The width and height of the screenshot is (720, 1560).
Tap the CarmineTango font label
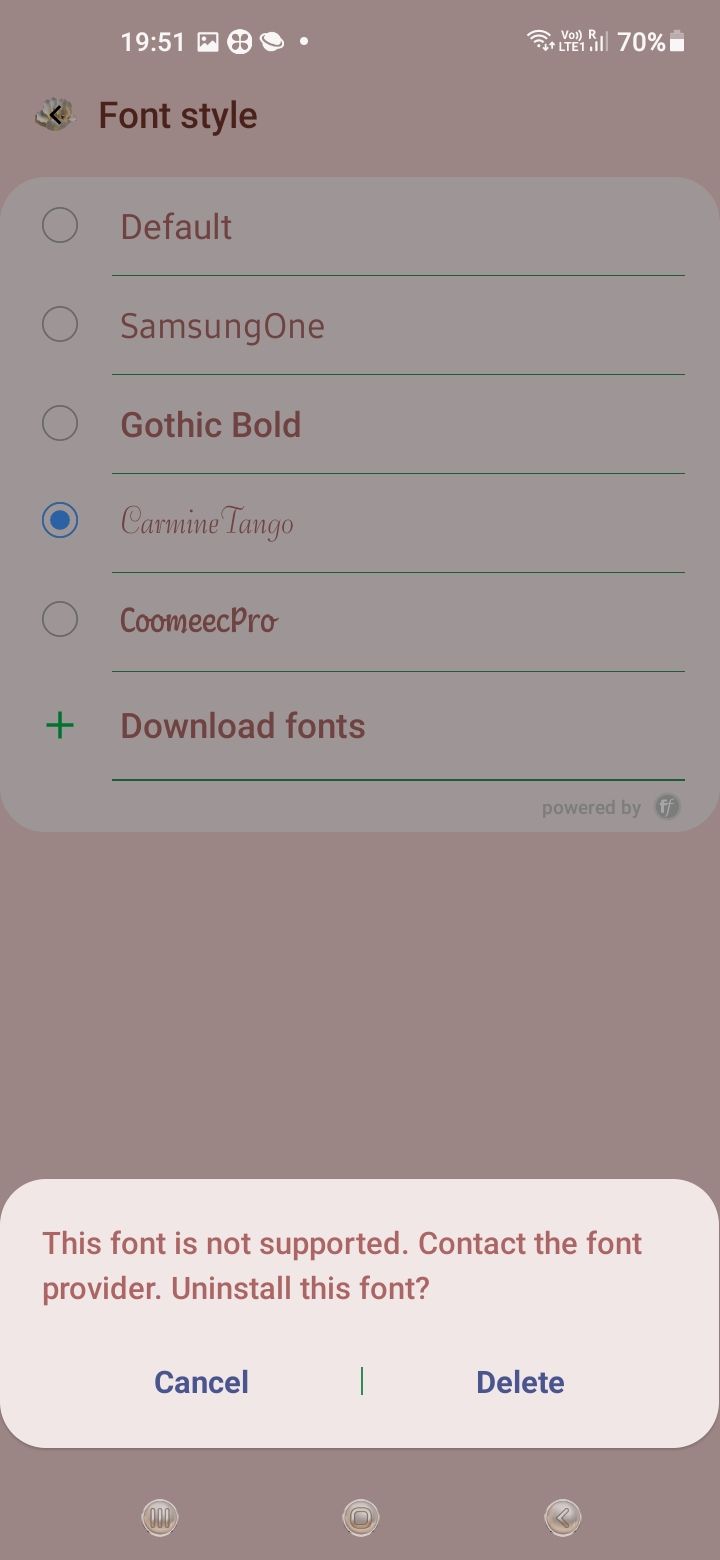click(x=205, y=521)
